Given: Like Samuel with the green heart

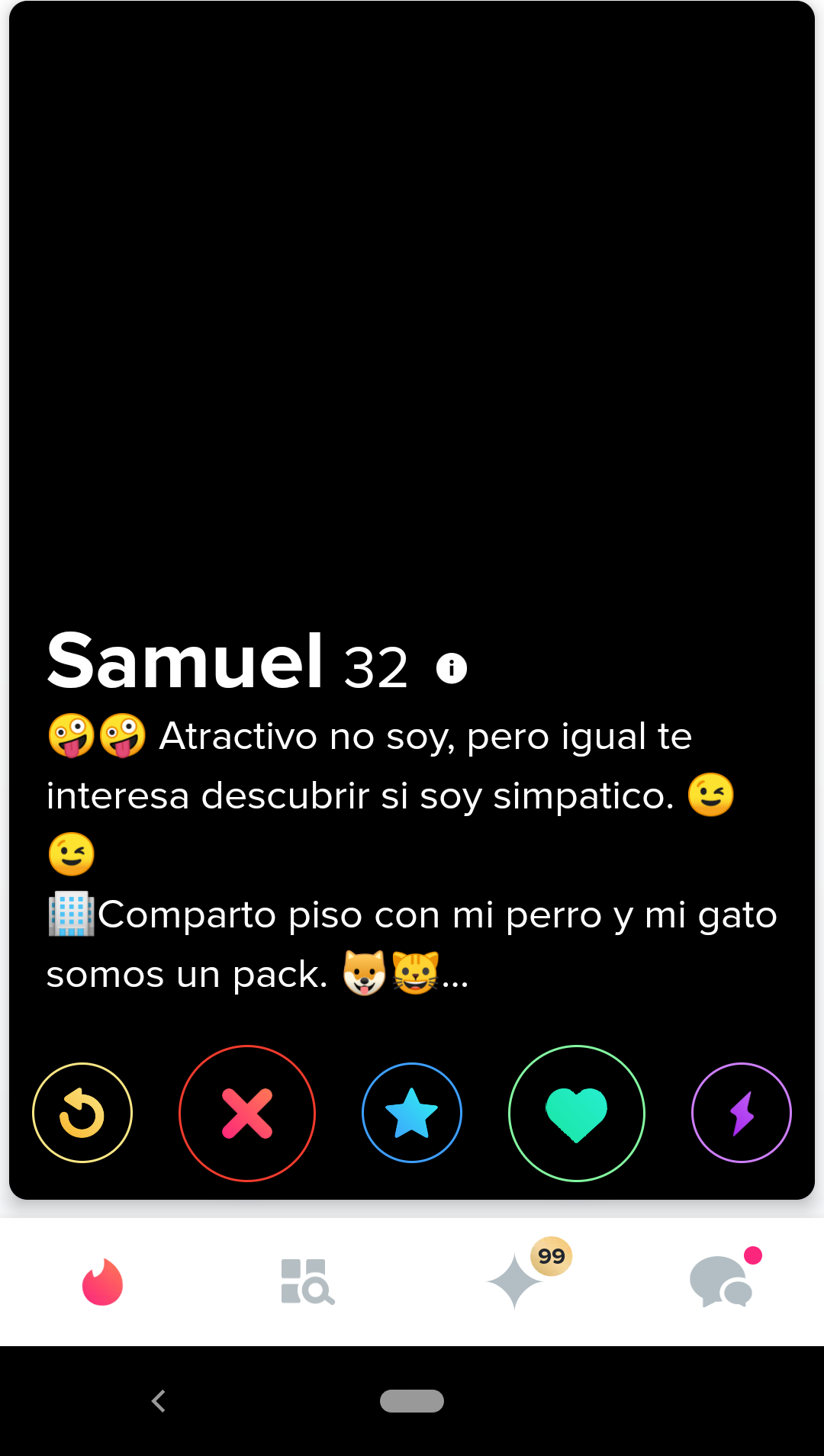Looking at the screenshot, I should 577,1113.
